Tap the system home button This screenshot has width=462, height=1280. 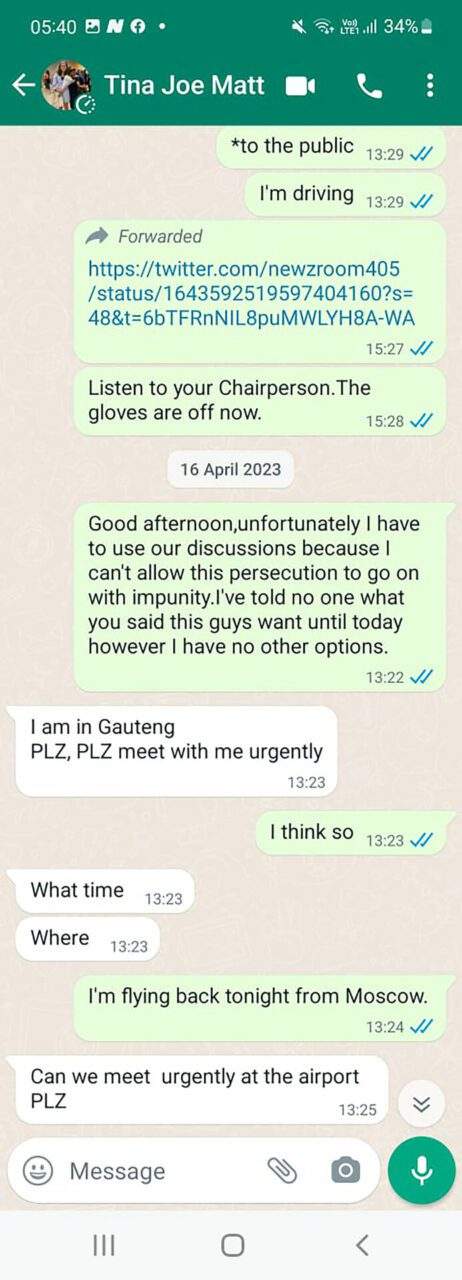click(232, 1244)
